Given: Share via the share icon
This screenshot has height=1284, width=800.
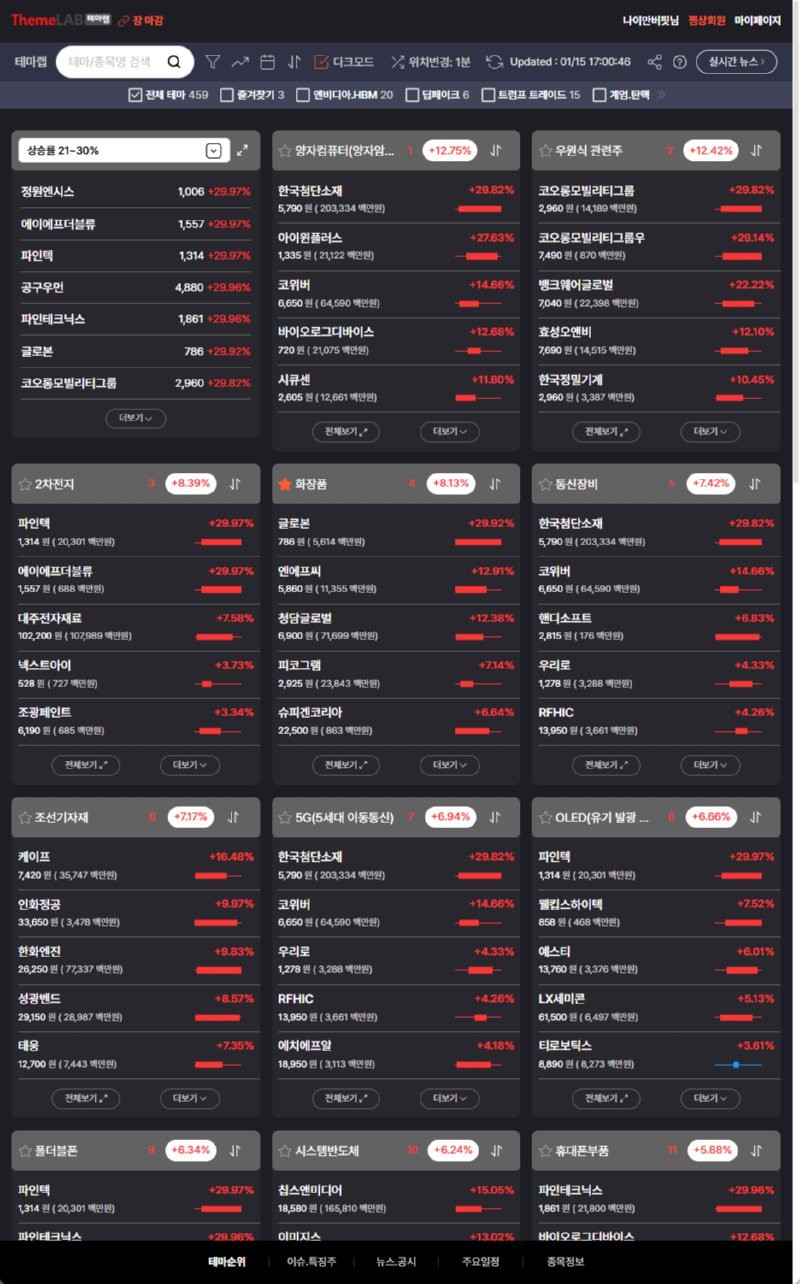Looking at the screenshot, I should pyautogui.click(x=654, y=62).
